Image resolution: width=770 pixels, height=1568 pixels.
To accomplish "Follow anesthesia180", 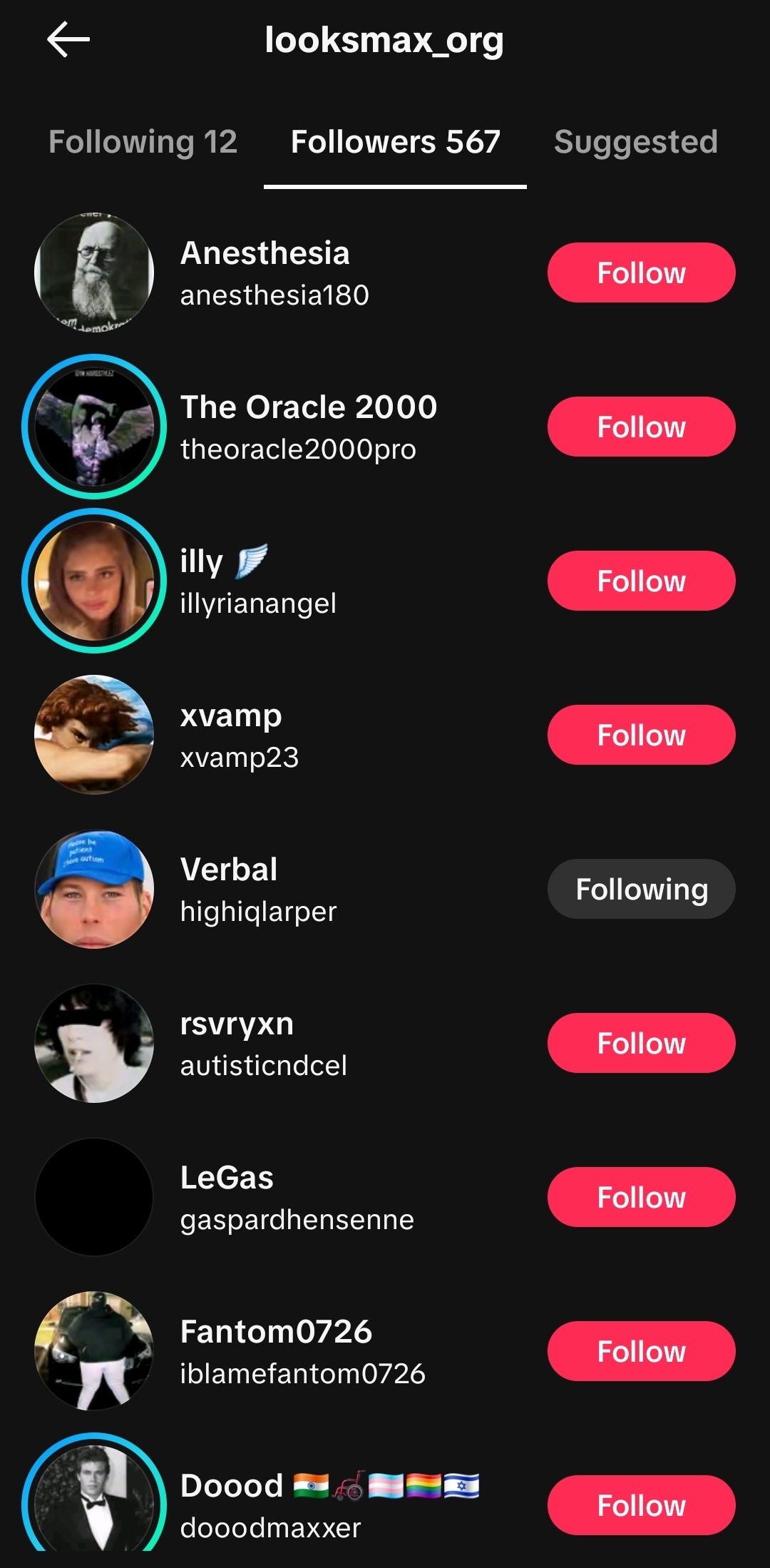I will point(641,273).
